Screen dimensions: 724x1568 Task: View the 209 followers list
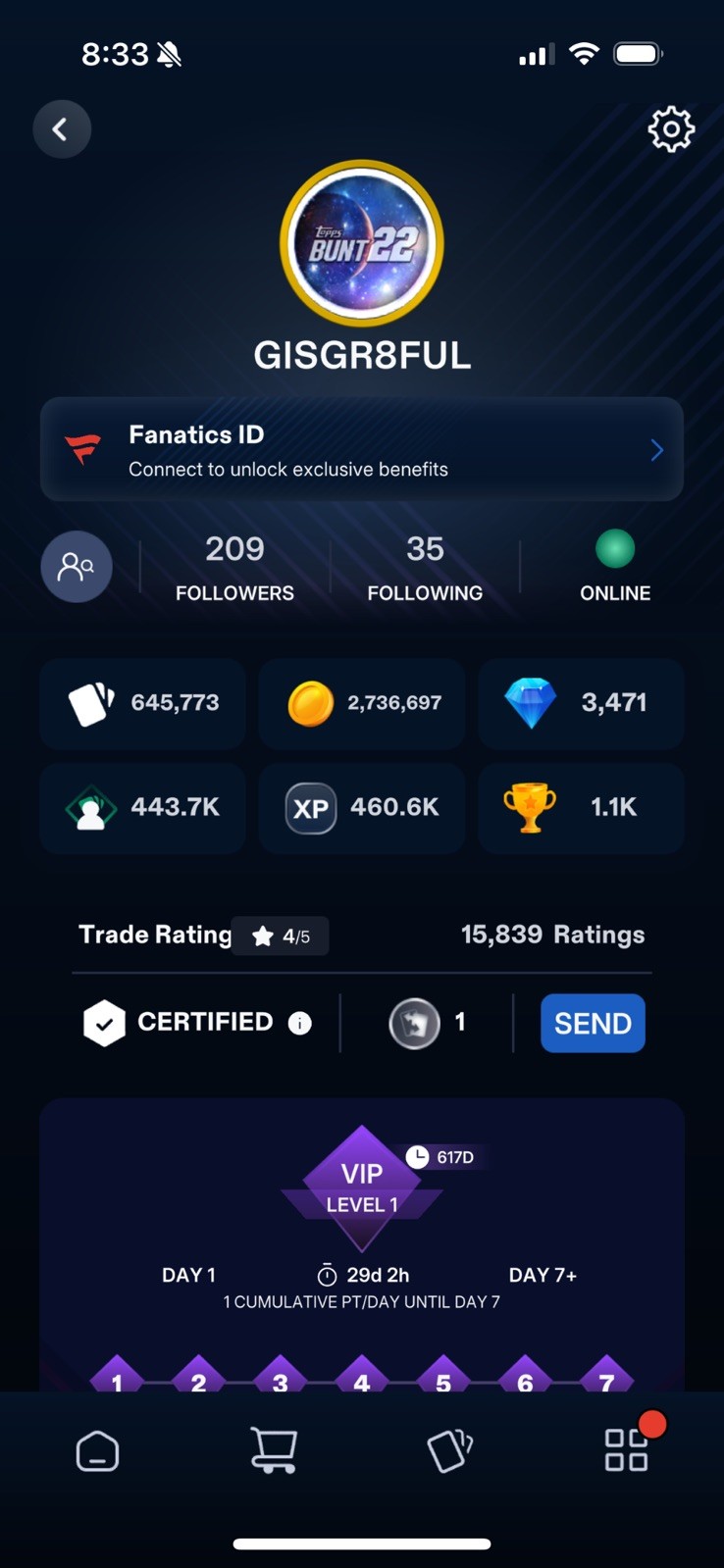(234, 568)
